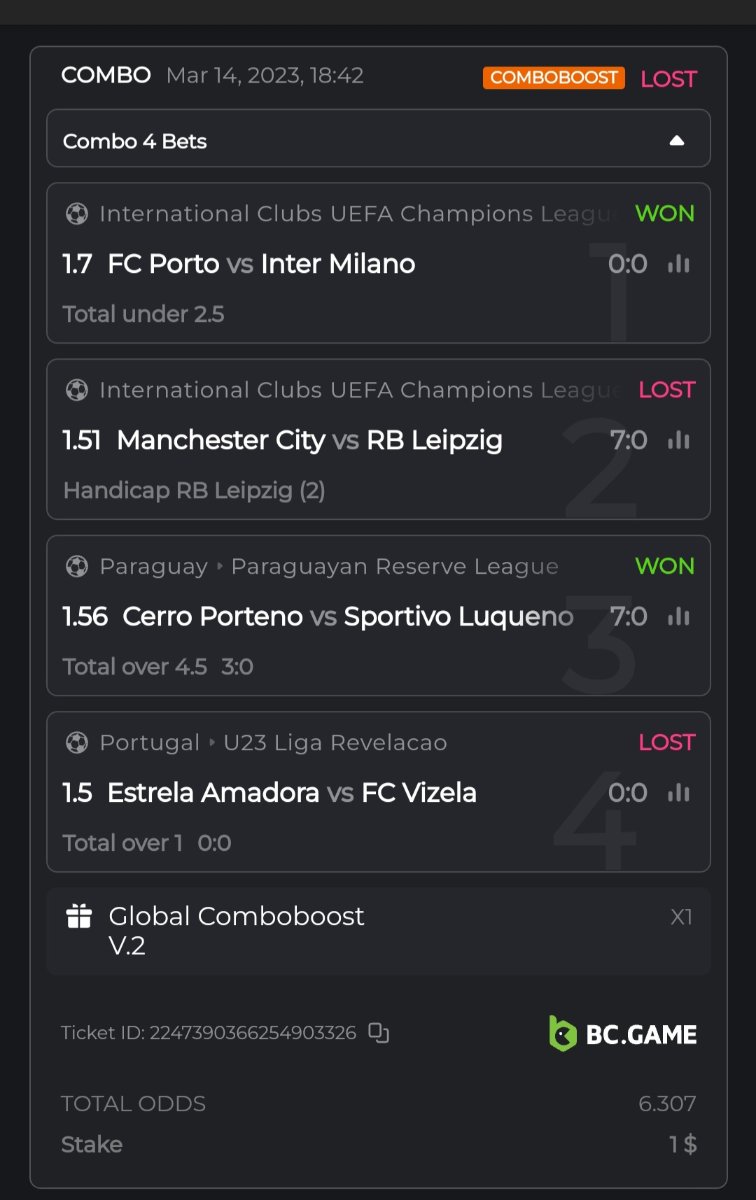Collapse the Combo 4 Bets expander

pyautogui.click(x=677, y=141)
